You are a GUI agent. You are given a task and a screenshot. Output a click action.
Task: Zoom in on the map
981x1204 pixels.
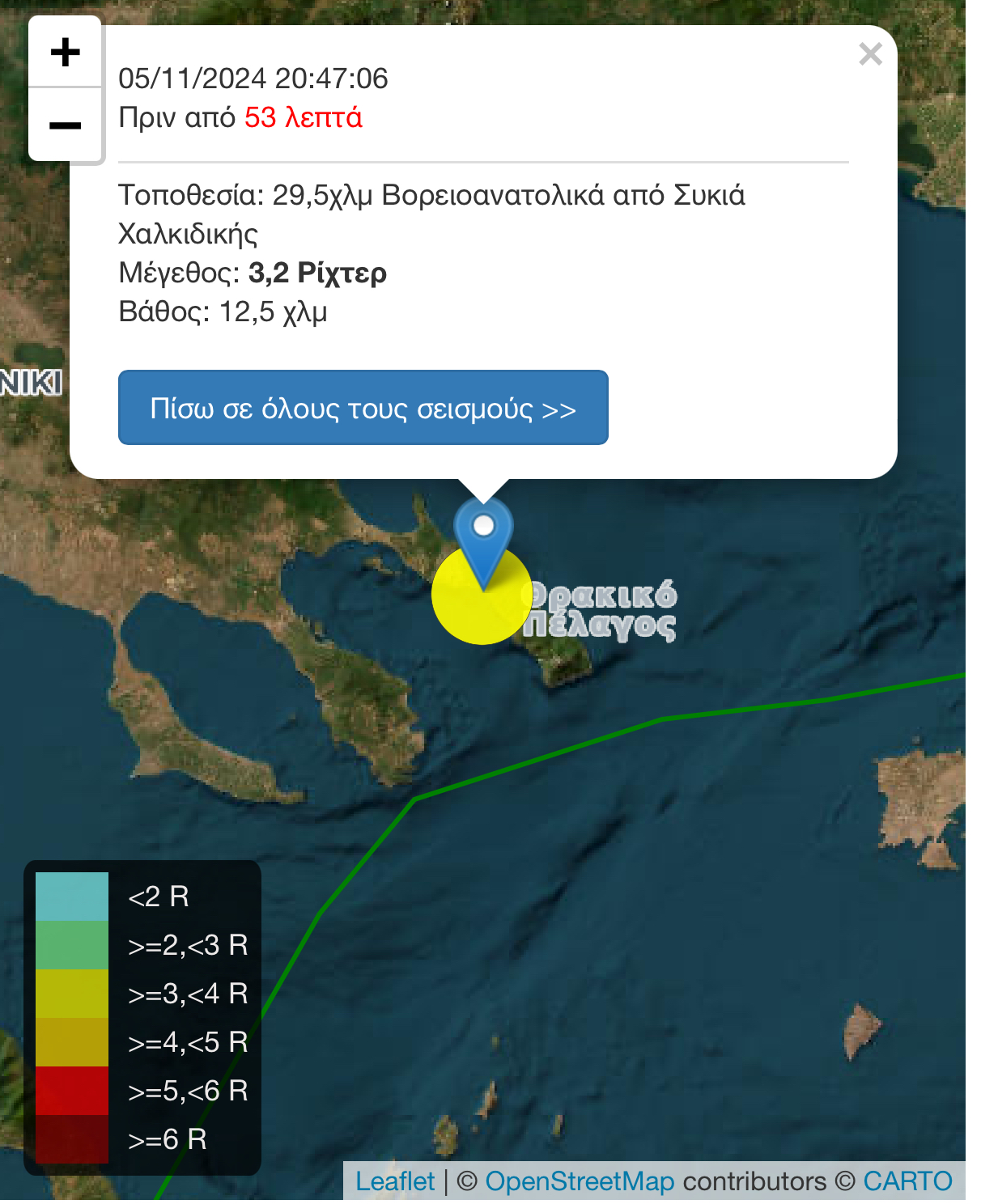65,53
